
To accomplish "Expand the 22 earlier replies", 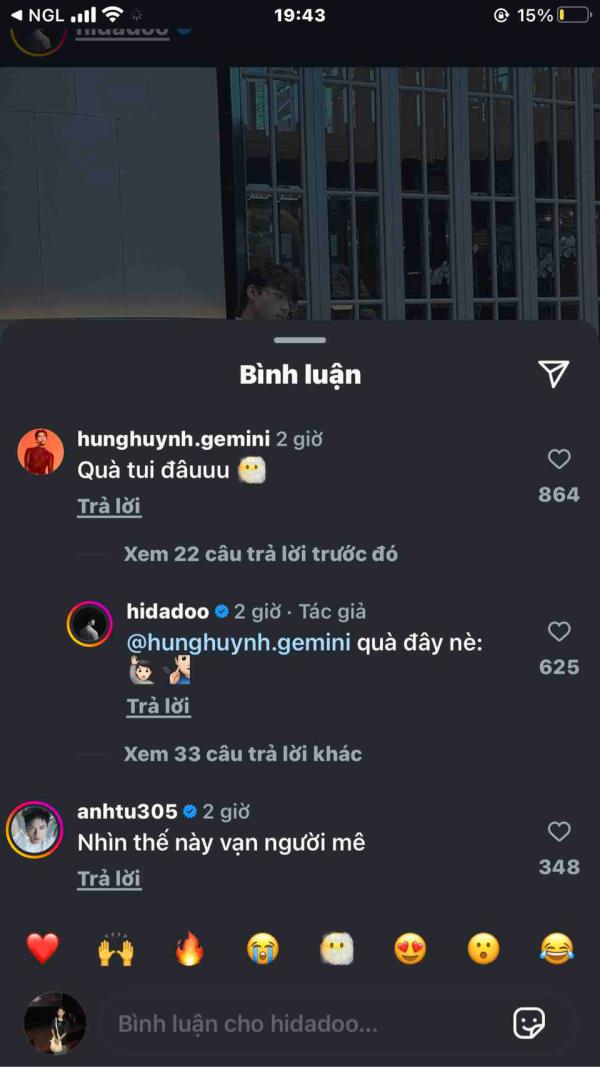I will coord(261,554).
